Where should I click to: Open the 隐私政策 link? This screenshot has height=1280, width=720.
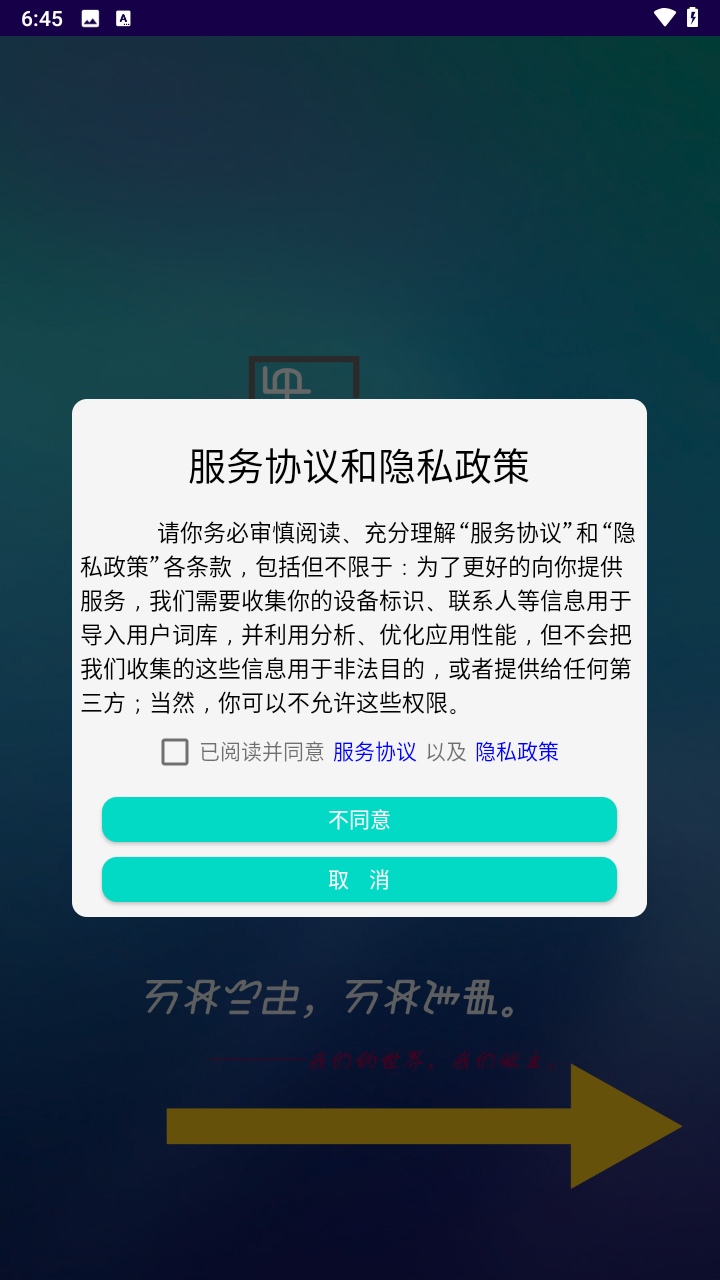[x=517, y=752]
